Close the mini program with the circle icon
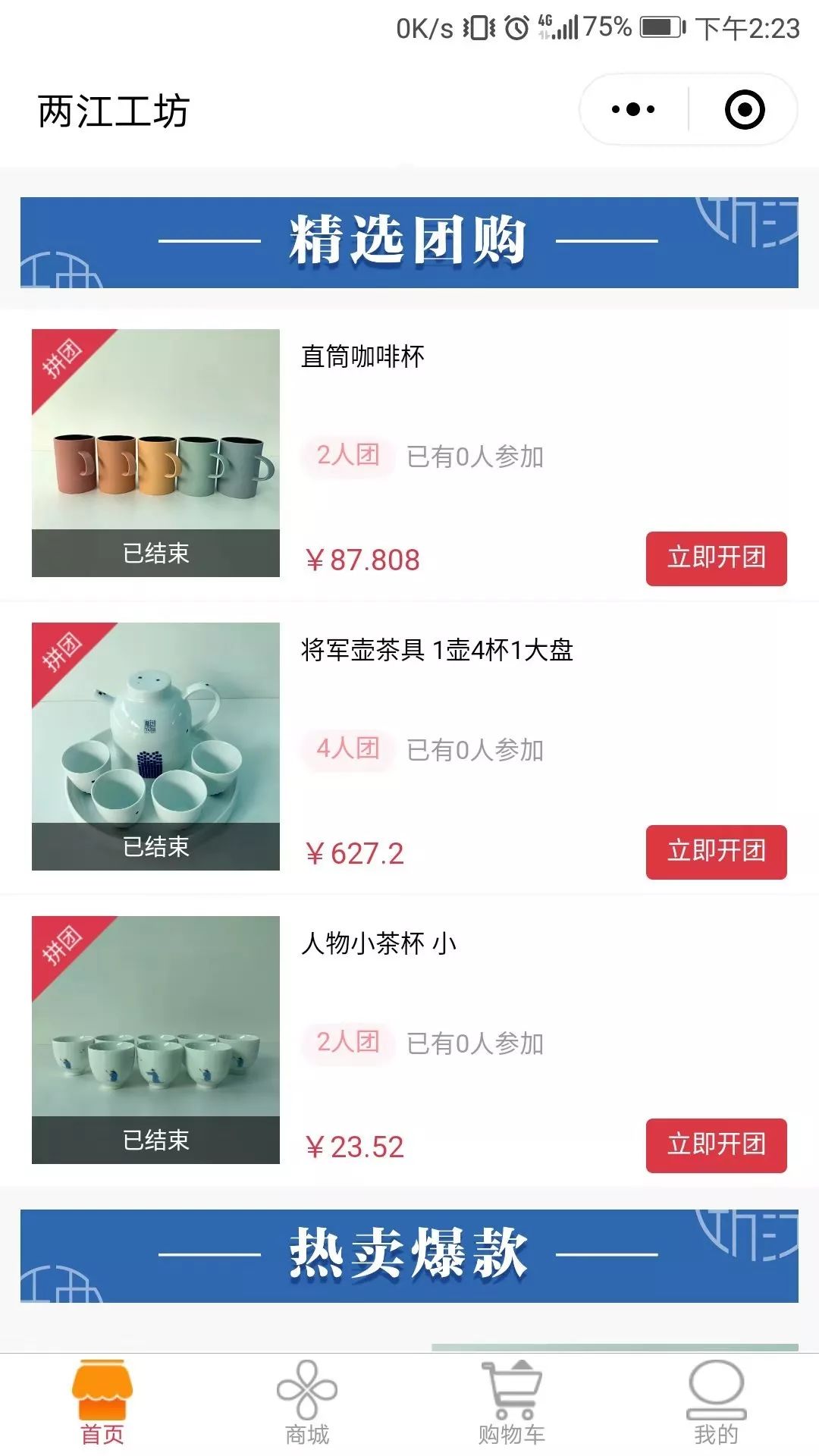The width and height of the screenshot is (819, 1456). pos(745,110)
